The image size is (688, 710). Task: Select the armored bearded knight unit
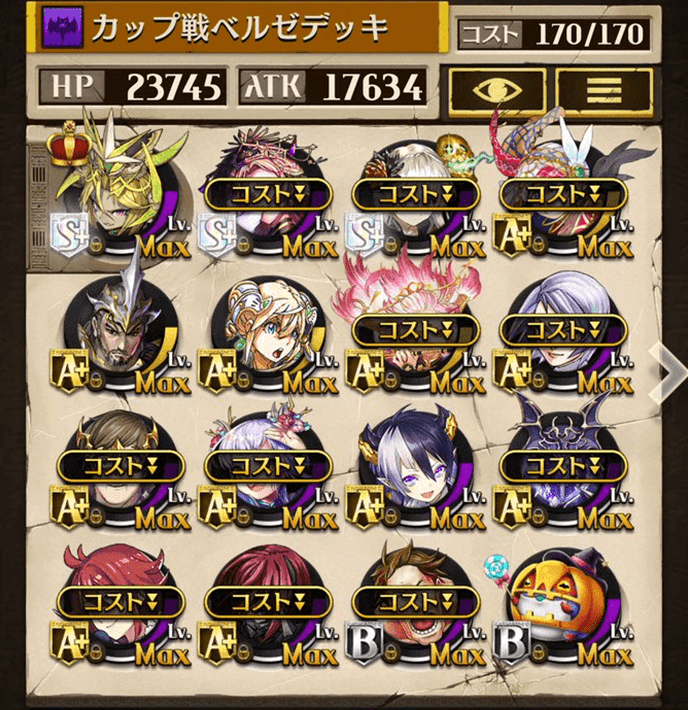(x=118, y=335)
